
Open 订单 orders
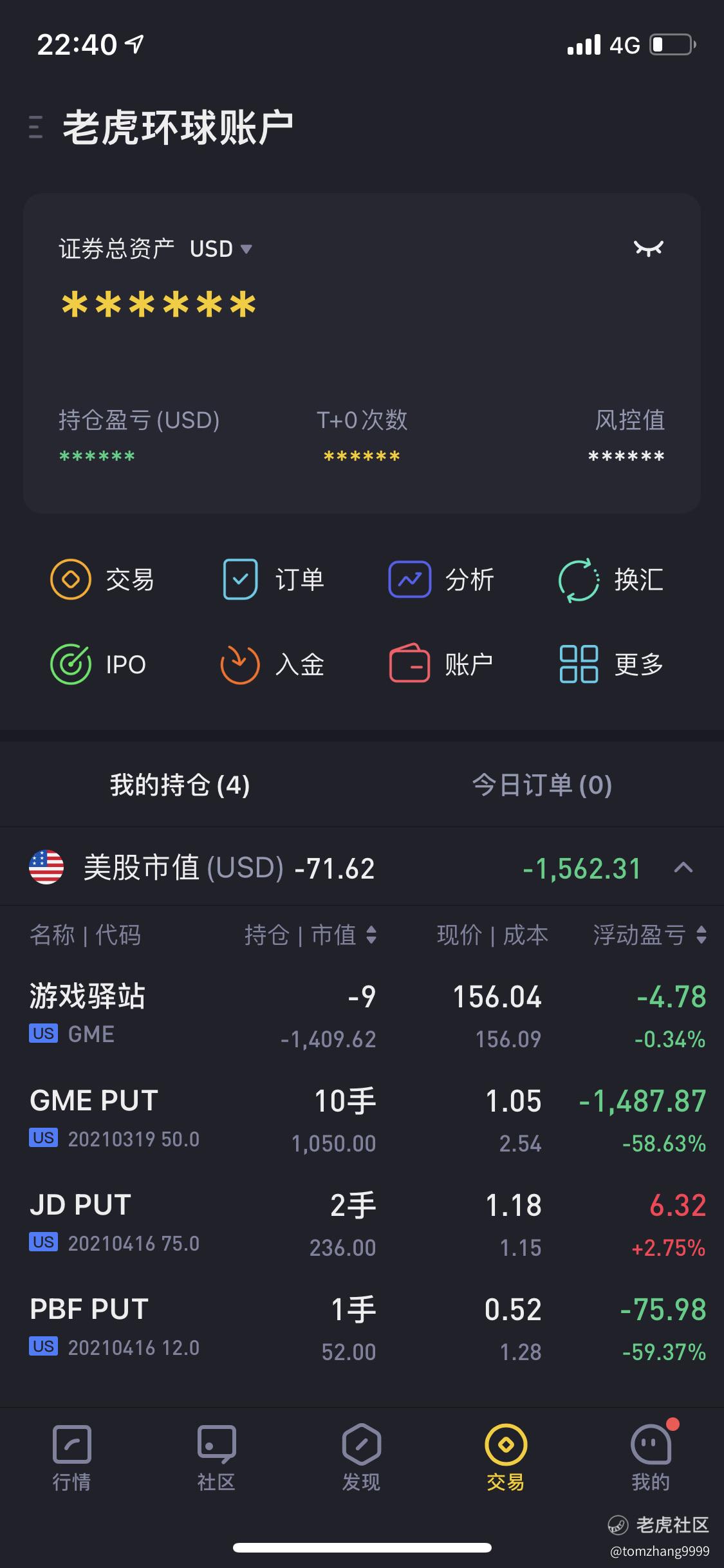click(273, 579)
